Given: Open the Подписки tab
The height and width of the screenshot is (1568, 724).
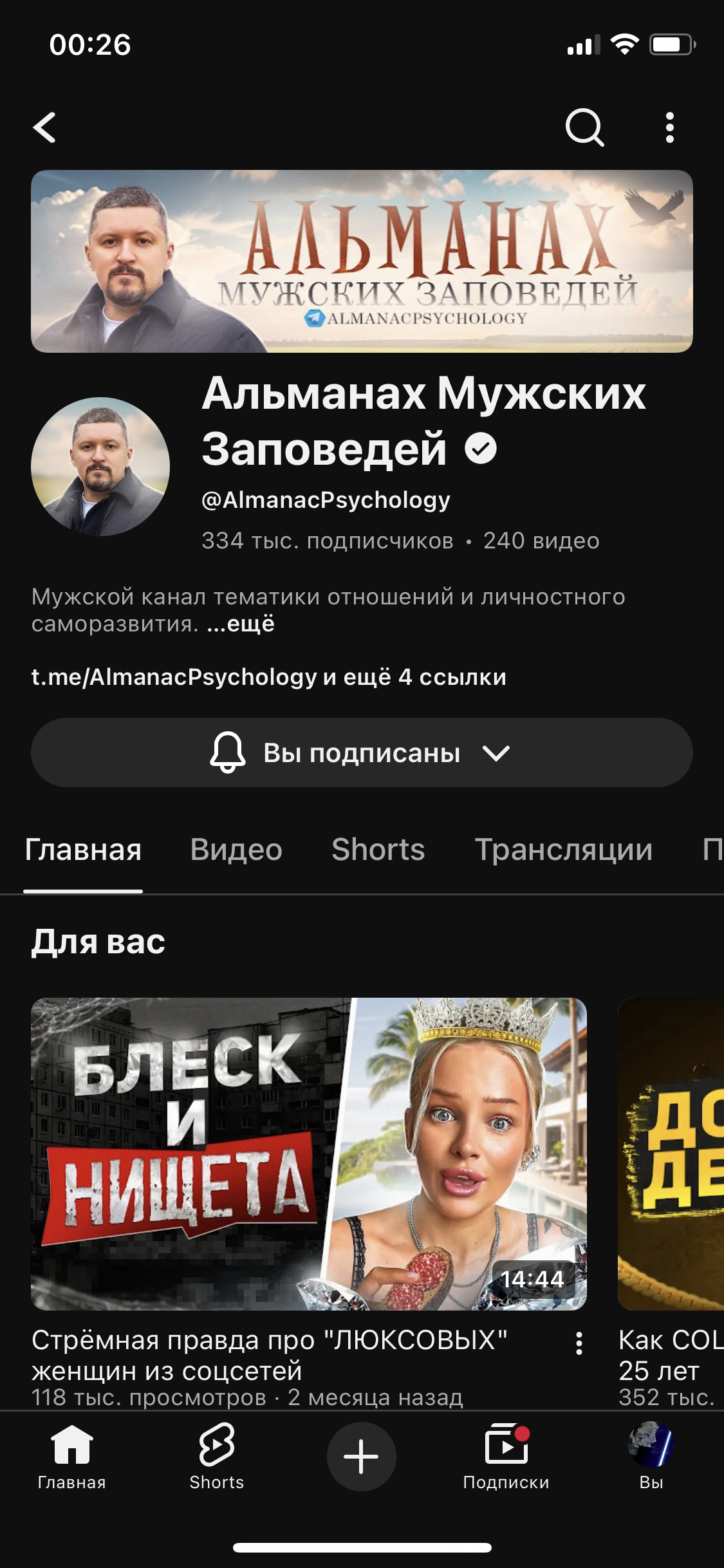Looking at the screenshot, I should pos(506,1457).
